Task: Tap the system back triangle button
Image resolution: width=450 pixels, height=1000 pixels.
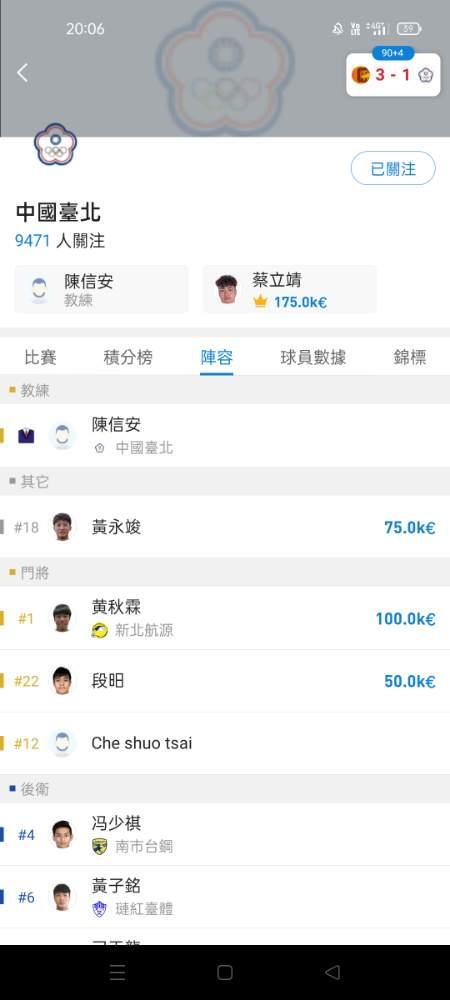Action: [x=332, y=972]
